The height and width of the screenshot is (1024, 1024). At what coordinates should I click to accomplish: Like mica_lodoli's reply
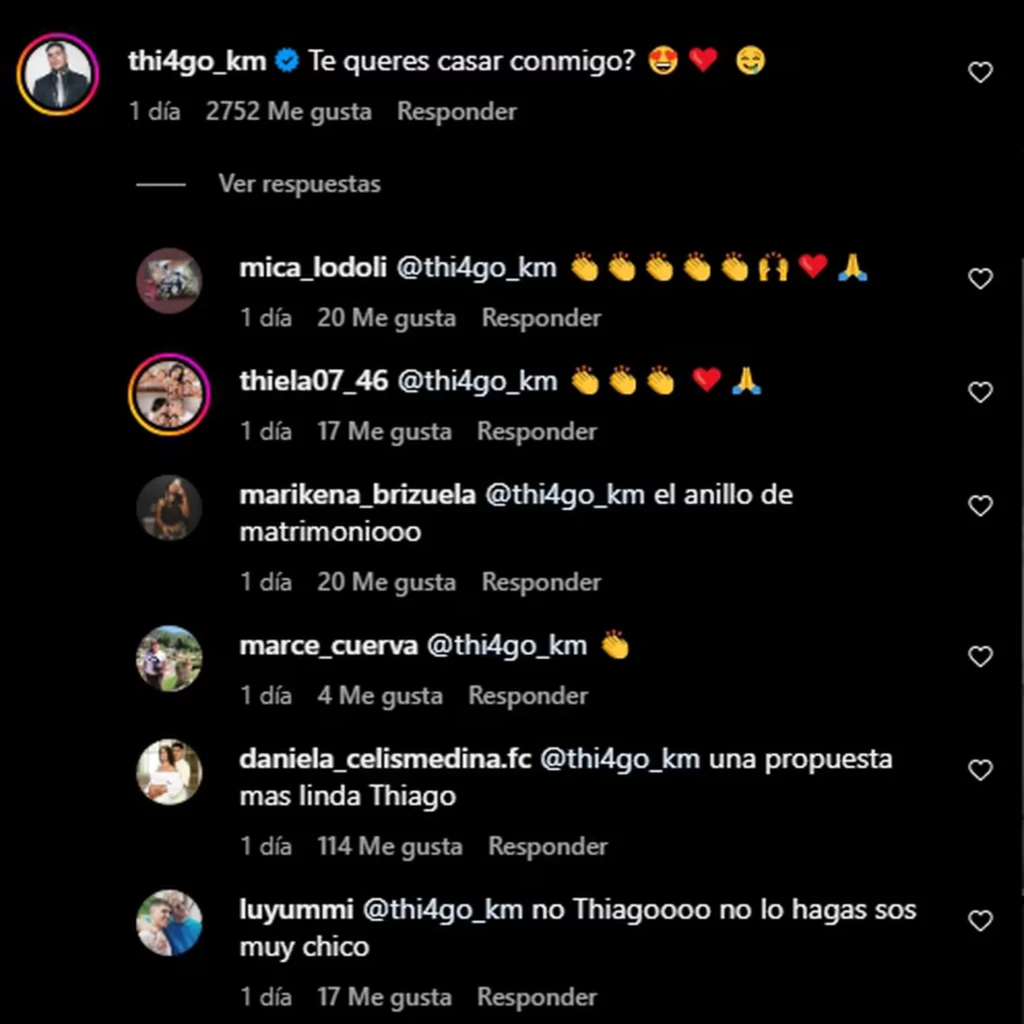tap(981, 279)
